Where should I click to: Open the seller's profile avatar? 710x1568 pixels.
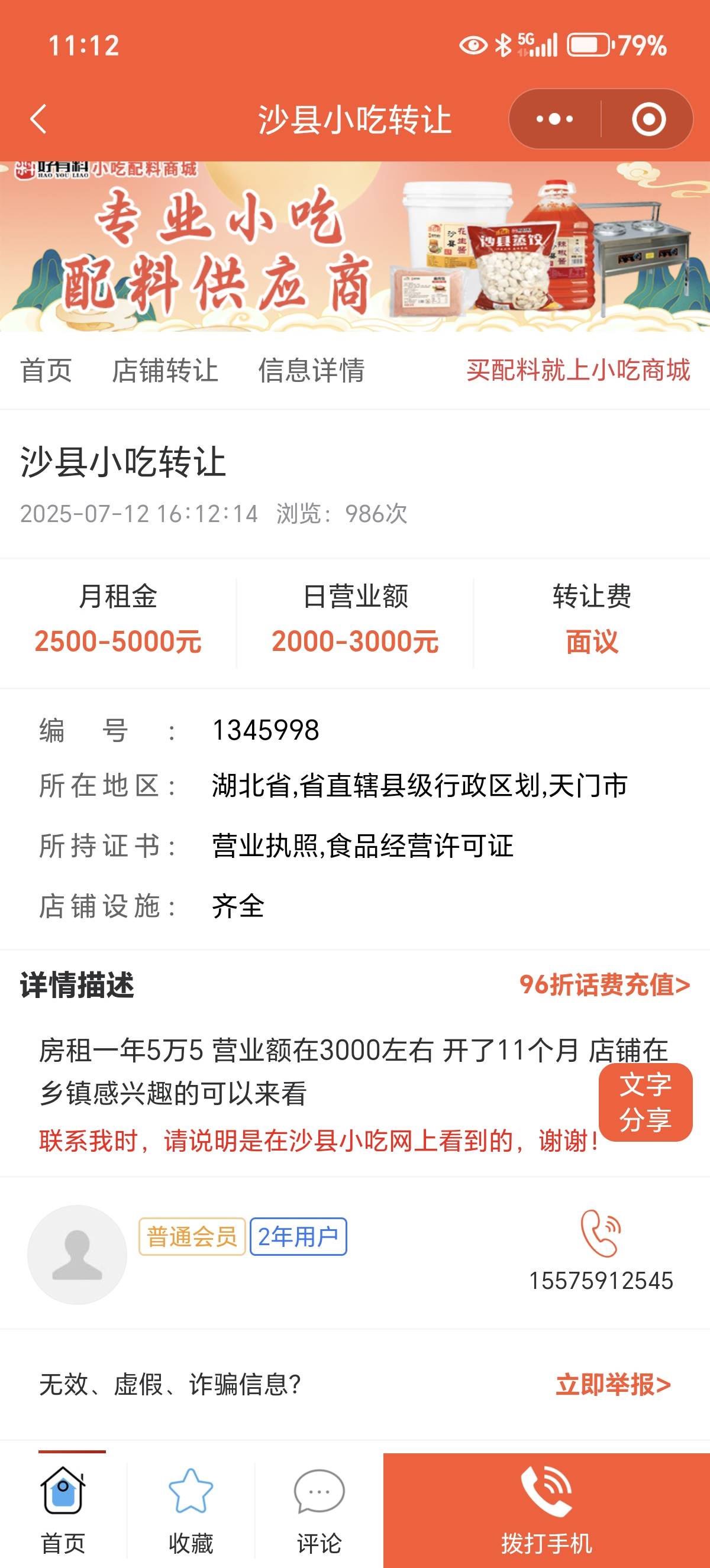click(78, 1254)
